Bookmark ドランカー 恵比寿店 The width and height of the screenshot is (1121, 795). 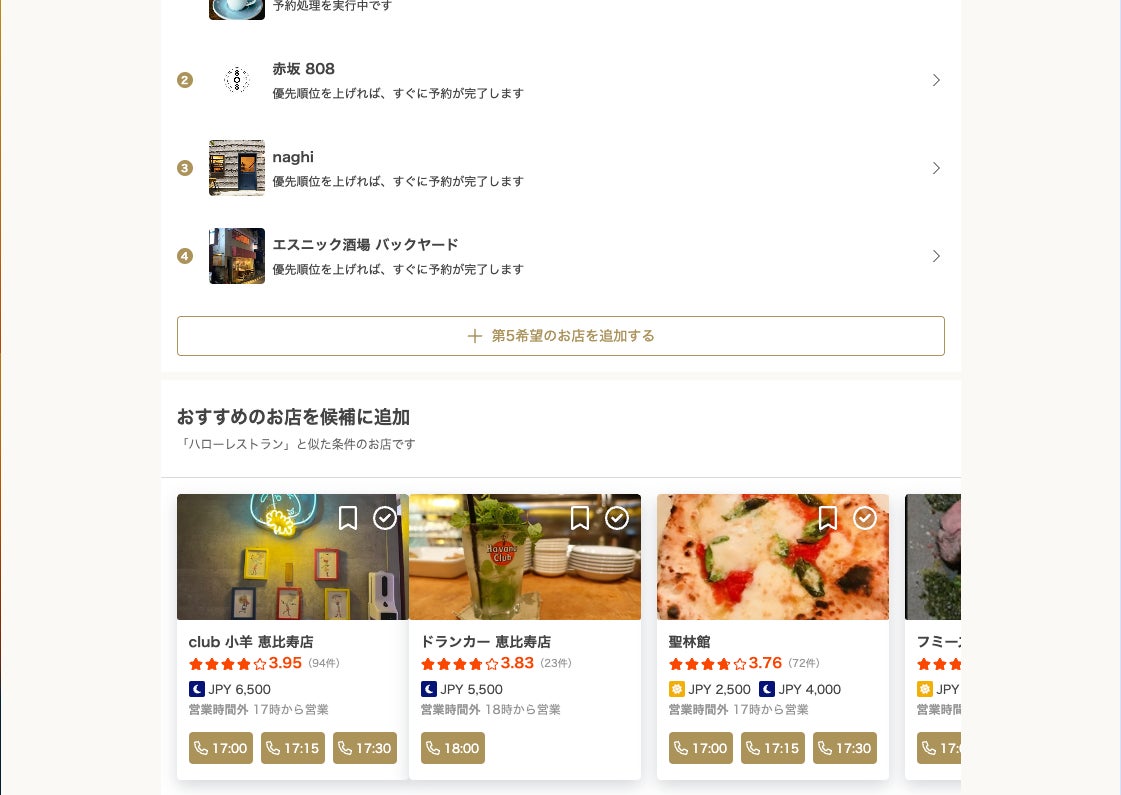click(x=580, y=518)
